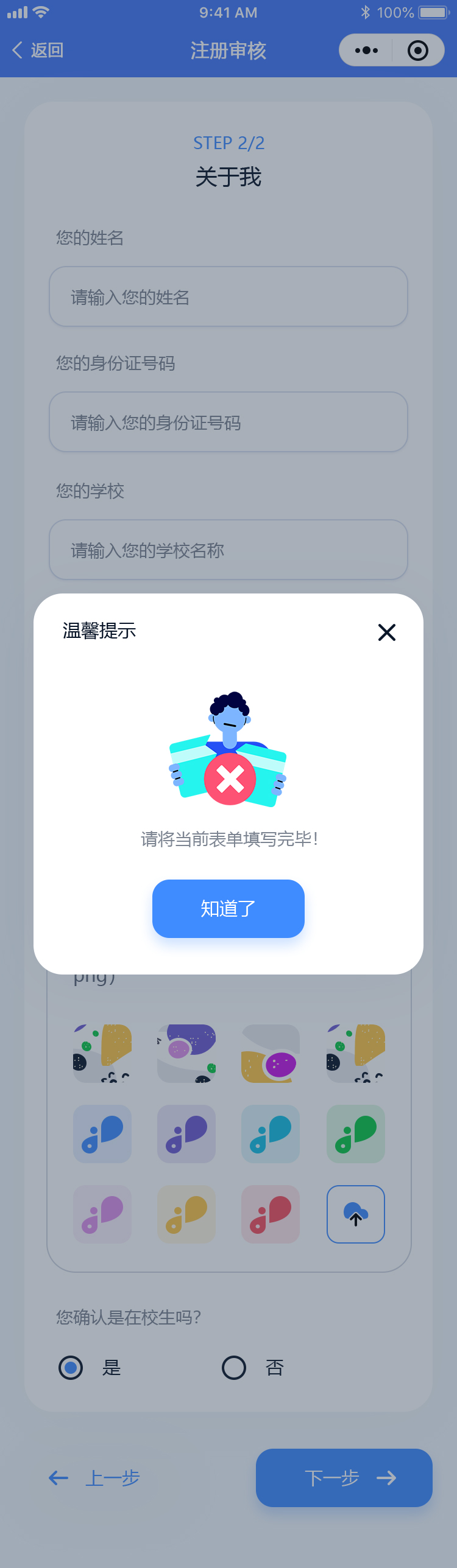Focus the 请输入您的学校名称 field
457x1568 pixels.
tap(228, 550)
